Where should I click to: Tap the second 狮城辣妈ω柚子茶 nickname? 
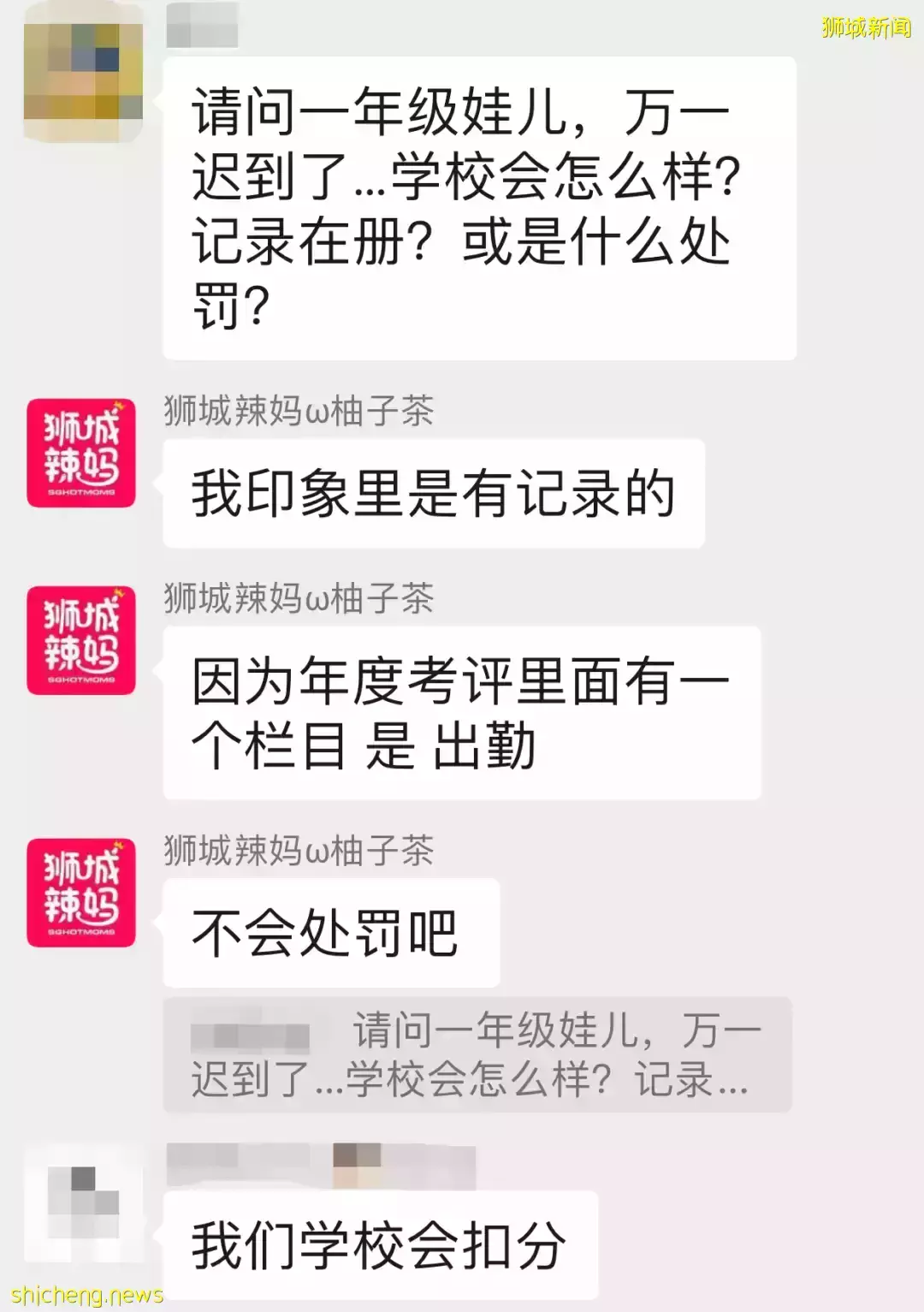(x=295, y=599)
